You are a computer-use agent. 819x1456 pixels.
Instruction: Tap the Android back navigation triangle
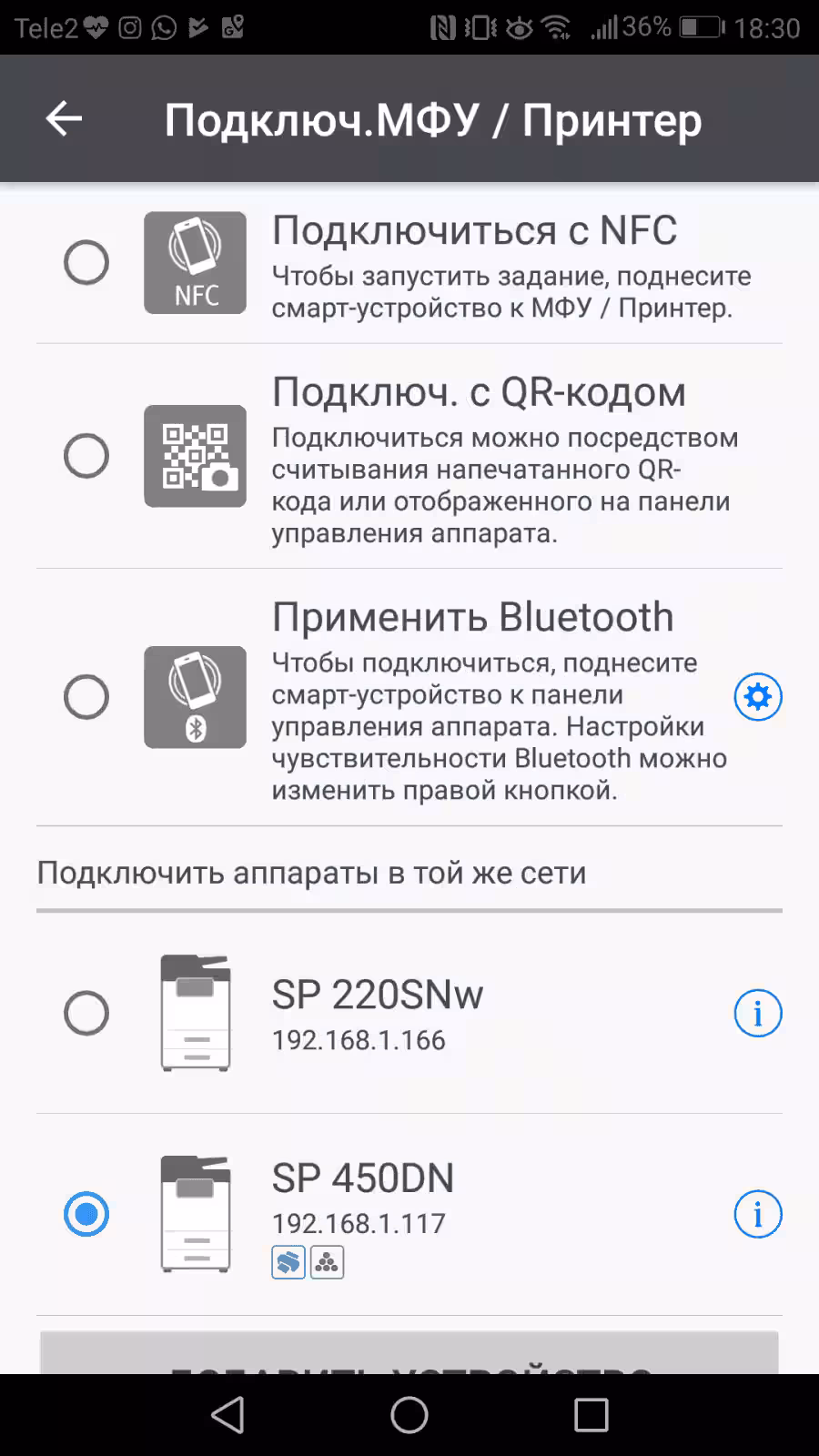(226, 1416)
